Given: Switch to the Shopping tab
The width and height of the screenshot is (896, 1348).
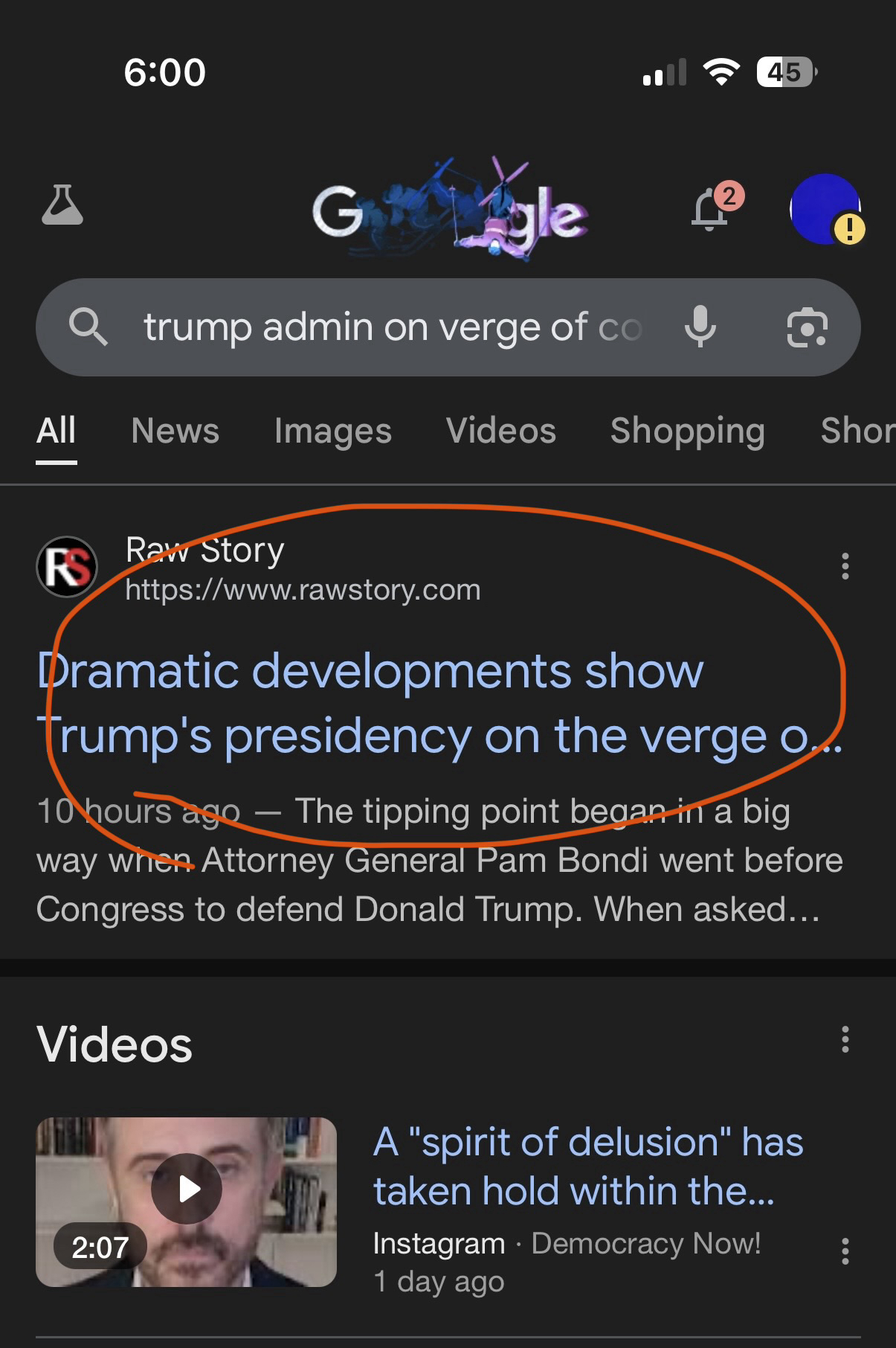Looking at the screenshot, I should pyautogui.click(x=687, y=431).
